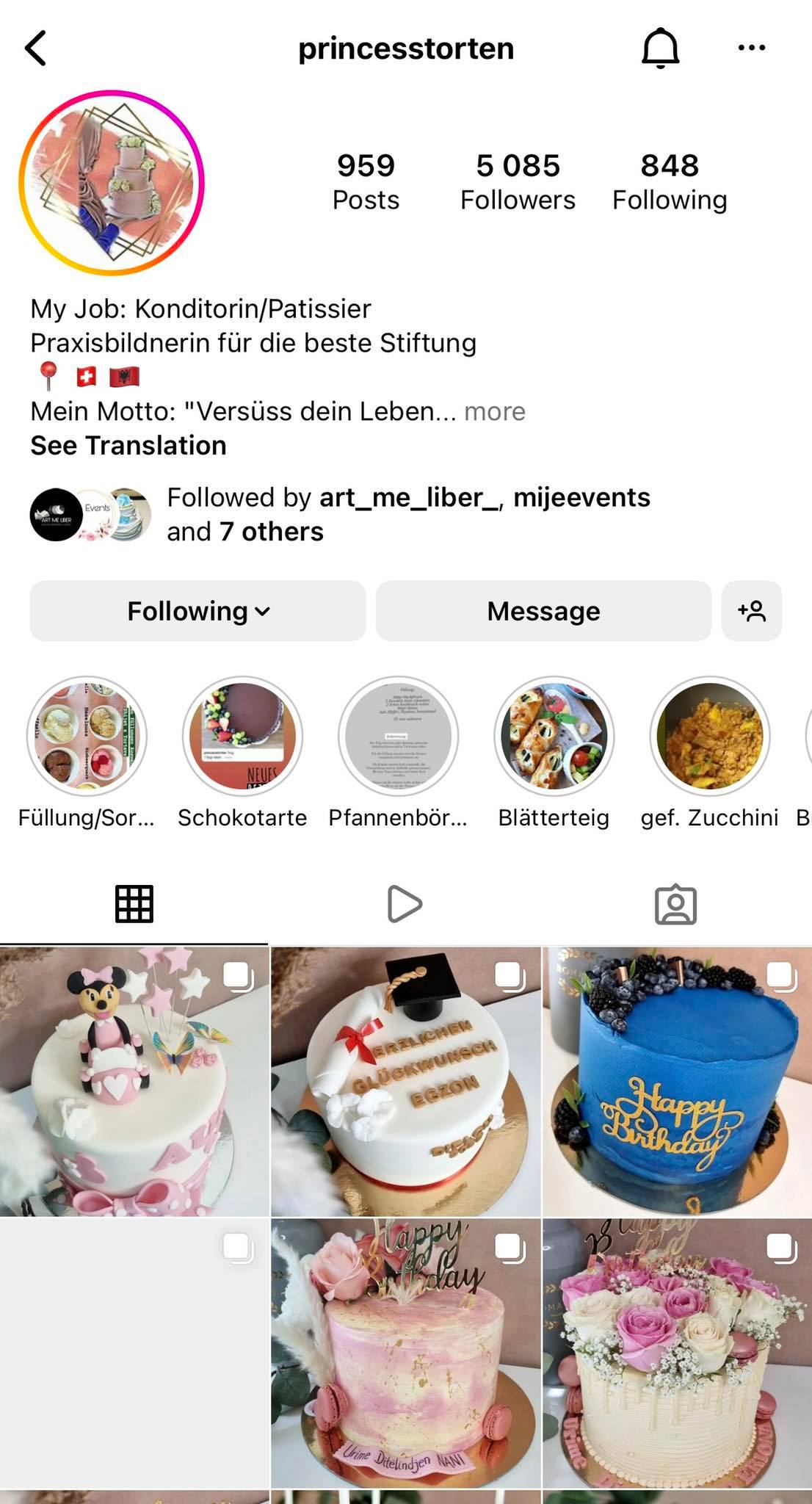The width and height of the screenshot is (812, 1504).
Task: Switch to the Reels tab
Action: pyautogui.click(x=405, y=904)
